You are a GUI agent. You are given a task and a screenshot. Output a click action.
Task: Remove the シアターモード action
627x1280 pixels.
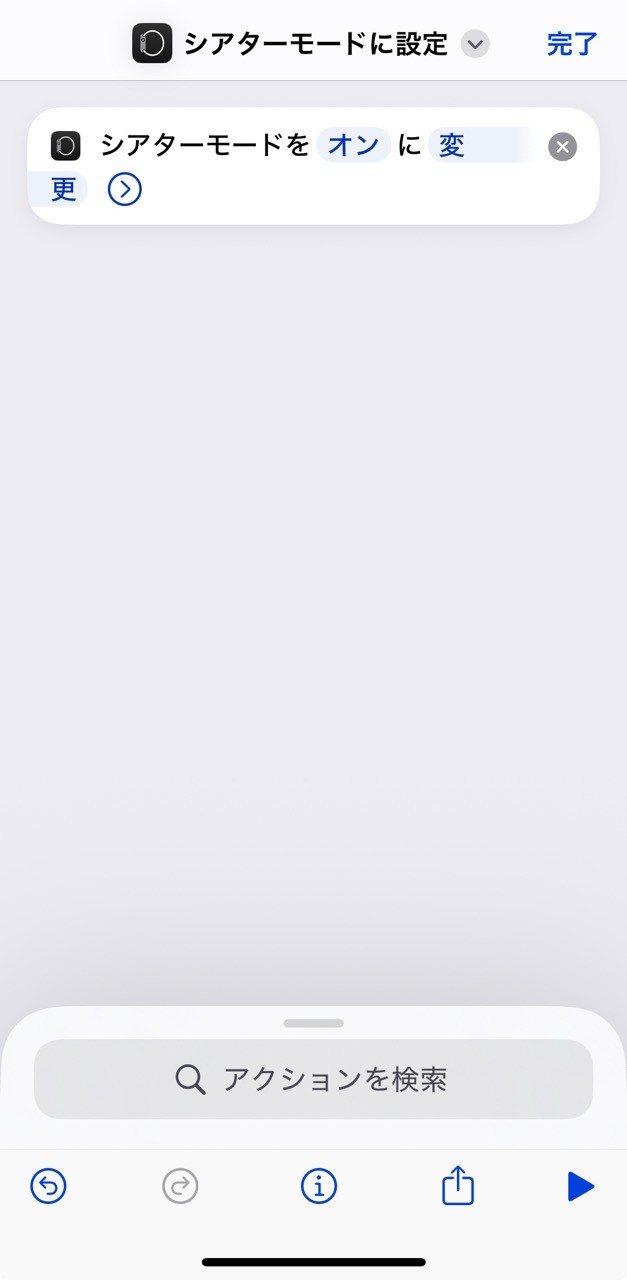click(x=563, y=147)
